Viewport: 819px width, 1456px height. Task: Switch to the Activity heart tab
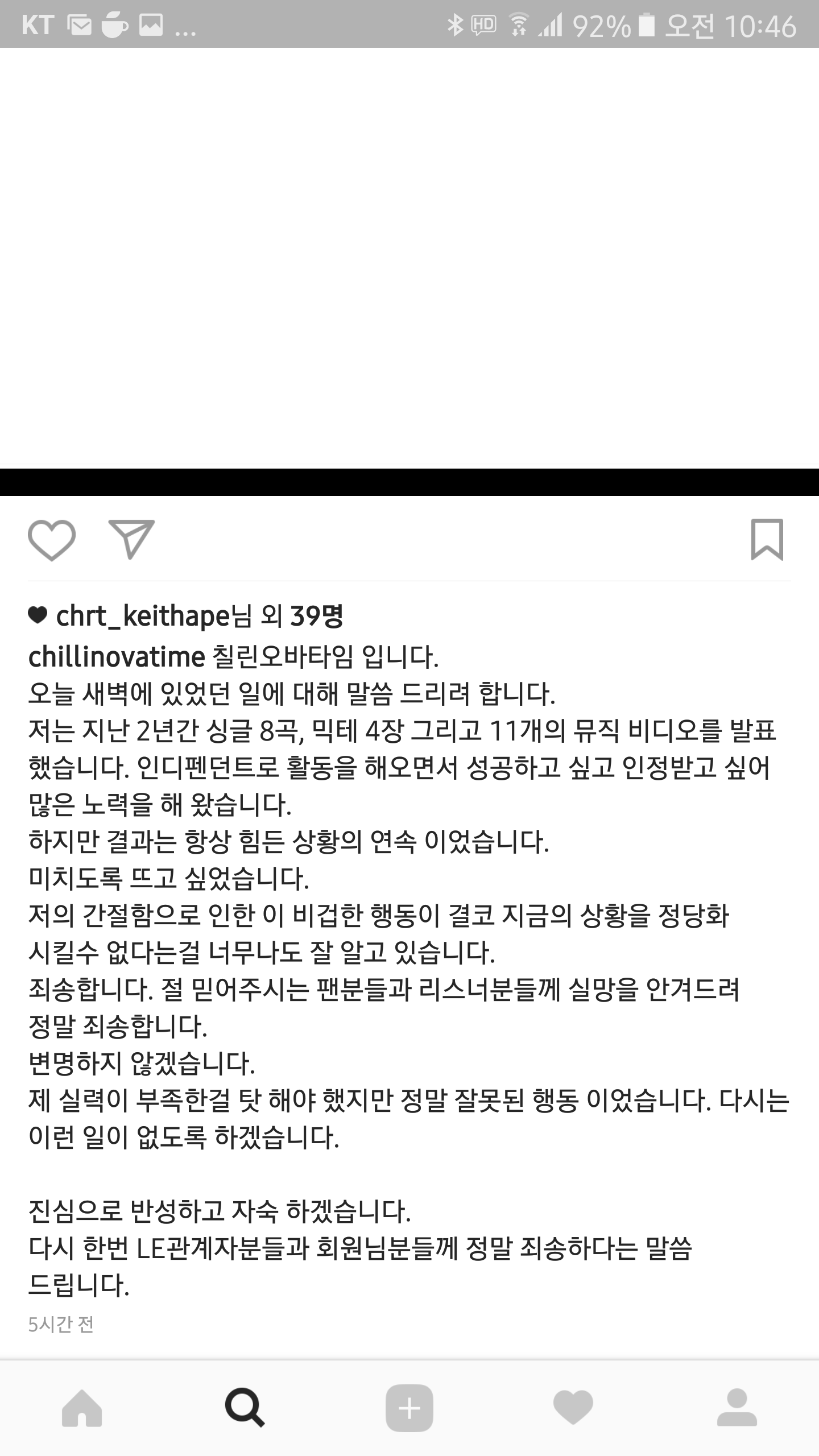(x=573, y=1408)
